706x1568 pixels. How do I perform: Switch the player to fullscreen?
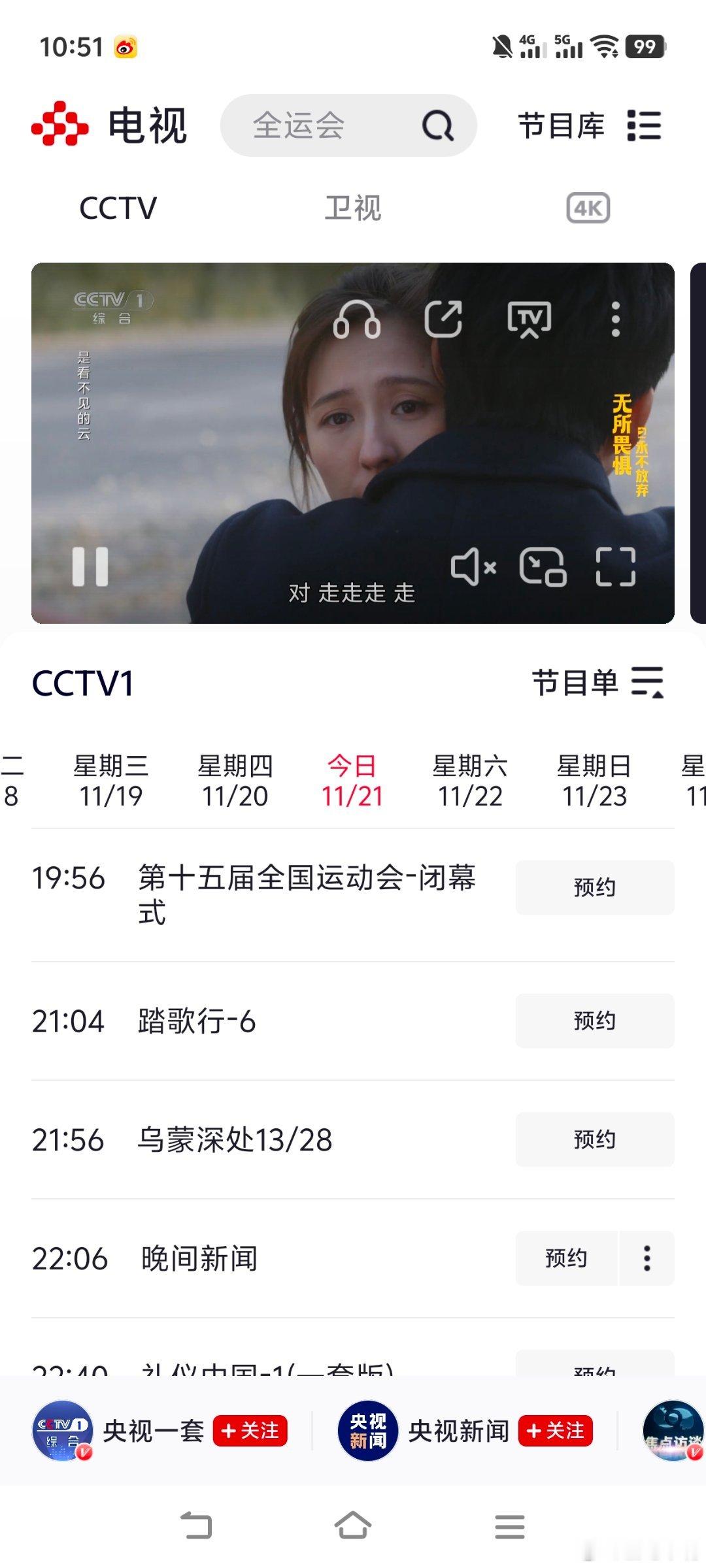point(617,568)
